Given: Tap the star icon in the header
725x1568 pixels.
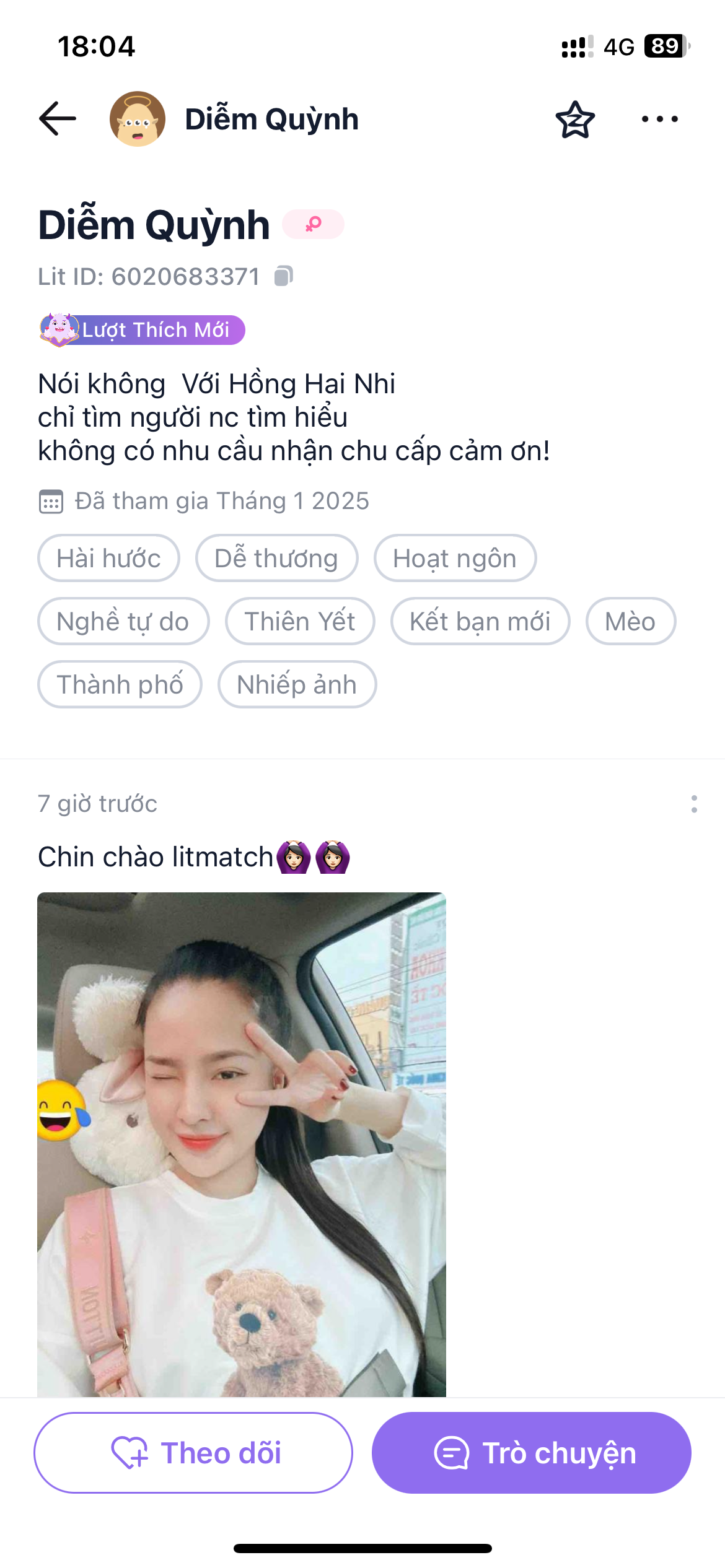Looking at the screenshot, I should 575,120.
